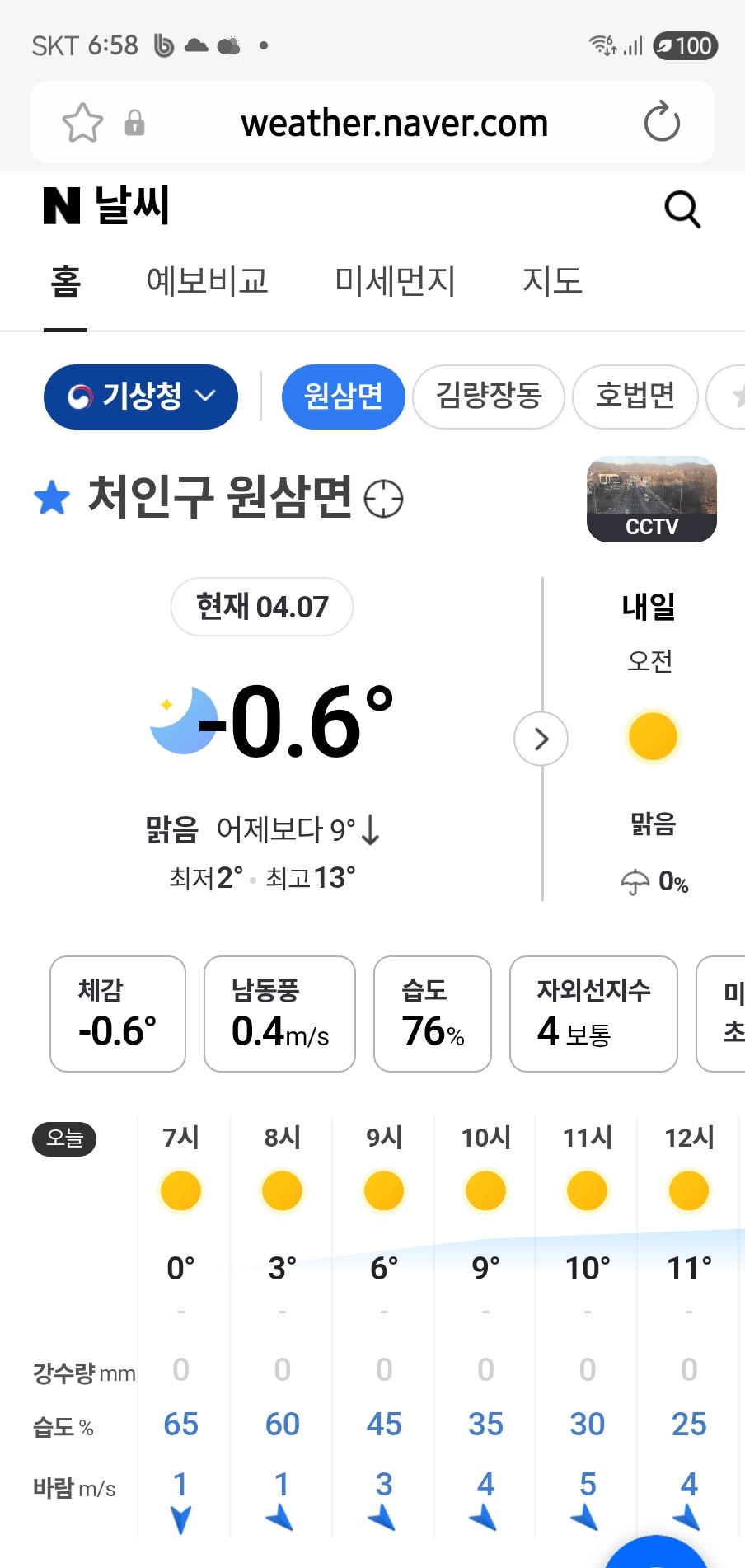Tap the 자외선지수 4 보통 card
745x1568 pixels.
[593, 1014]
